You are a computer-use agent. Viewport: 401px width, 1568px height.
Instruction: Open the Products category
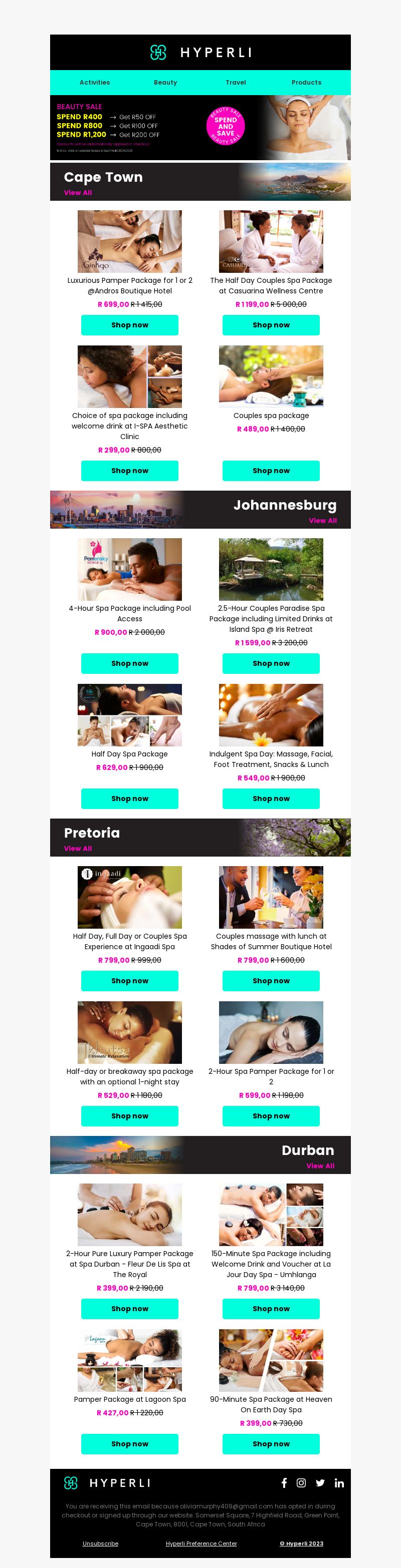(x=306, y=82)
